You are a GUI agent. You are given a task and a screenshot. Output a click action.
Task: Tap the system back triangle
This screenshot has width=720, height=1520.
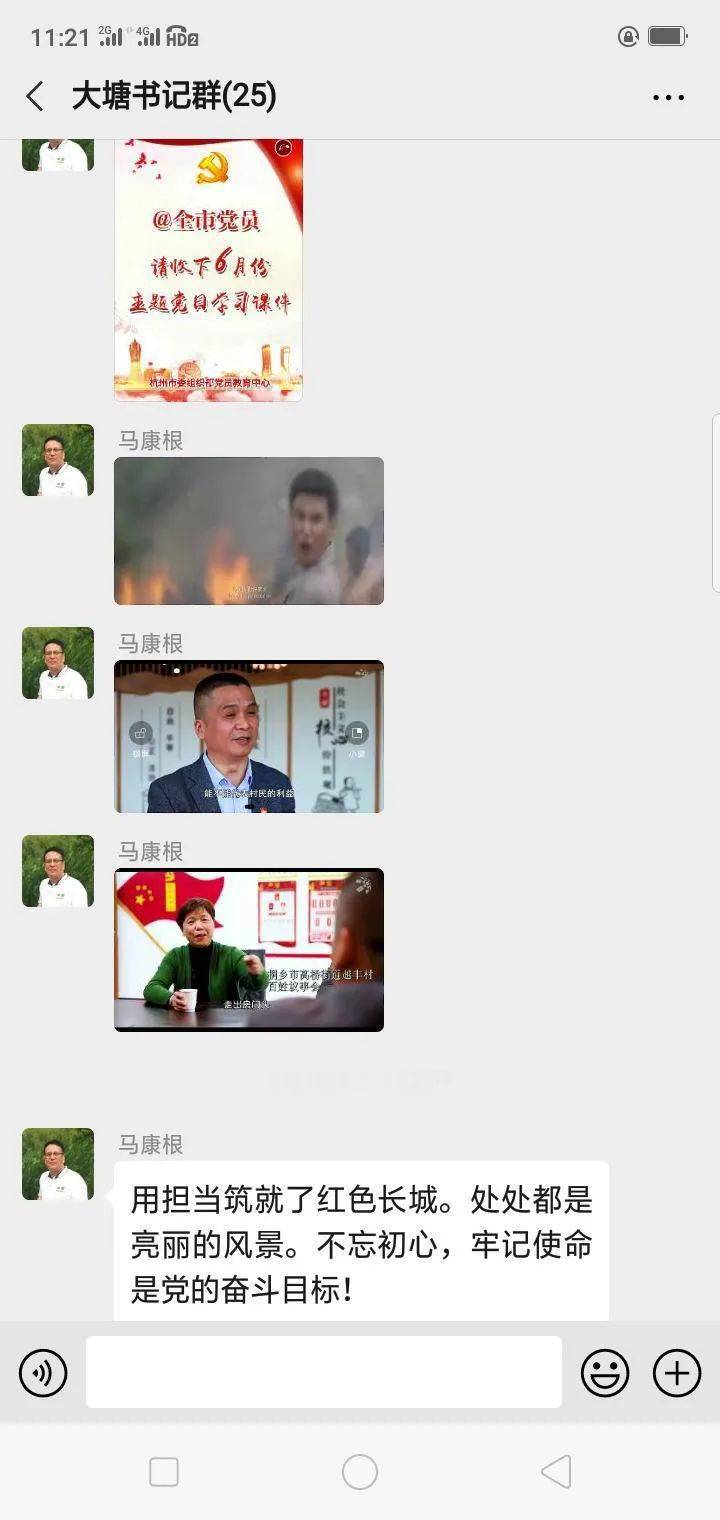pyautogui.click(x=556, y=1472)
